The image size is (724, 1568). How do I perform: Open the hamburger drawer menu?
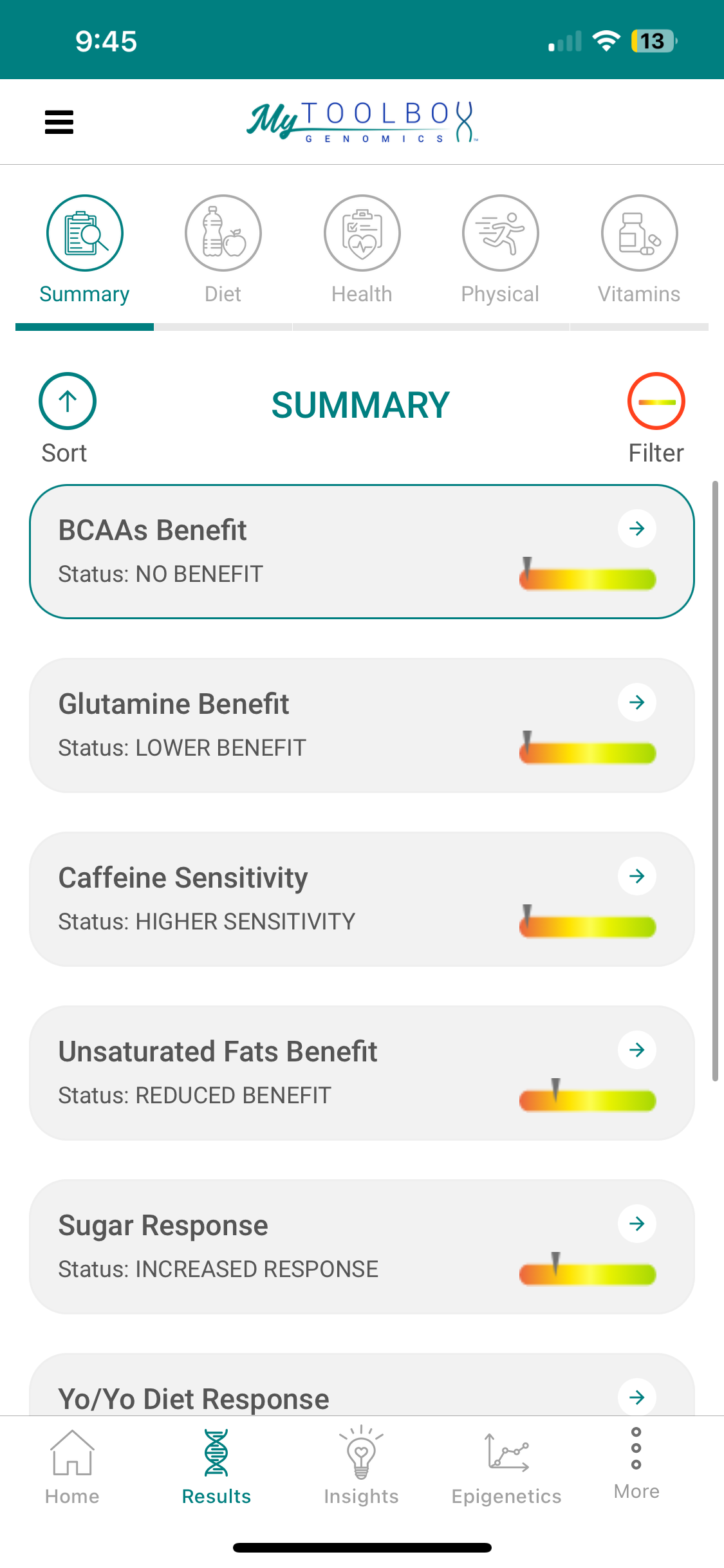59,122
